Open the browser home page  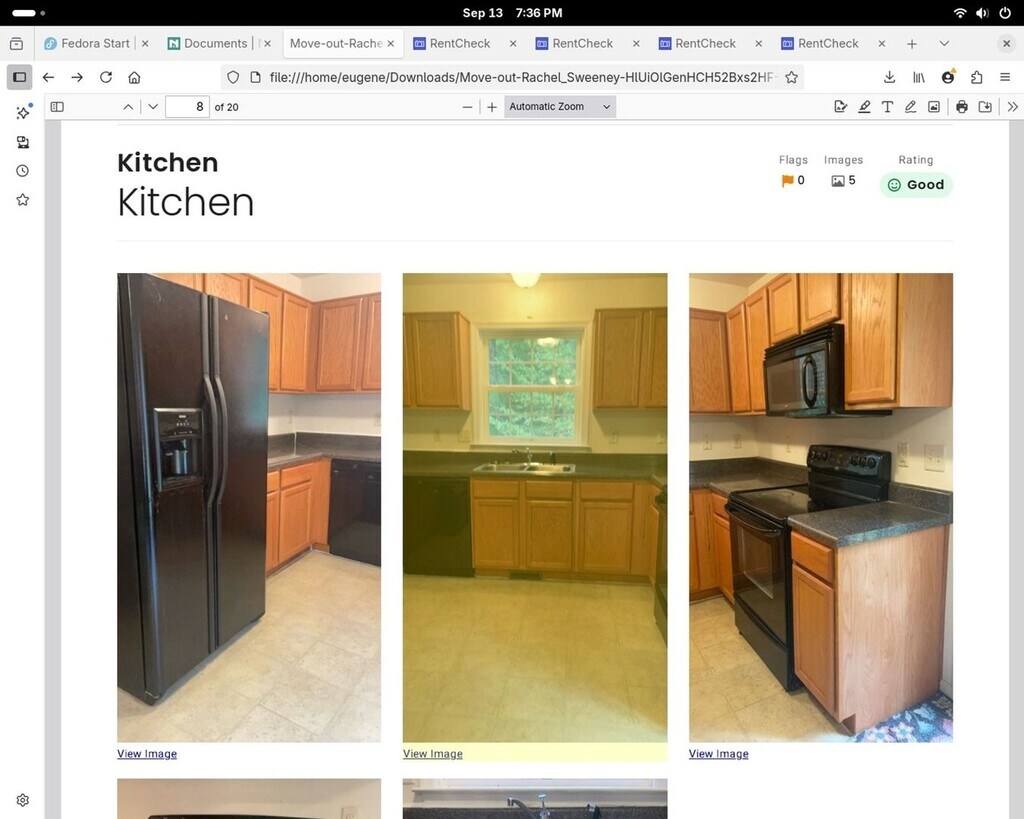pos(134,77)
